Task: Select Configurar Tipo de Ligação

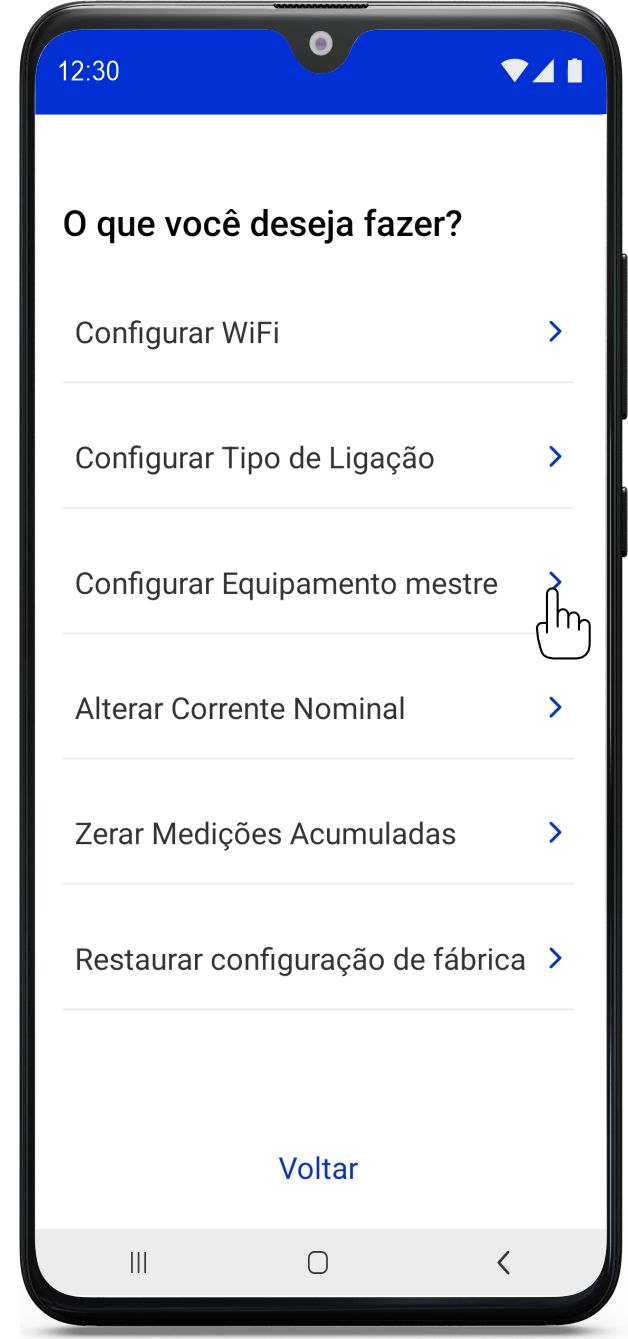Action: point(318,458)
